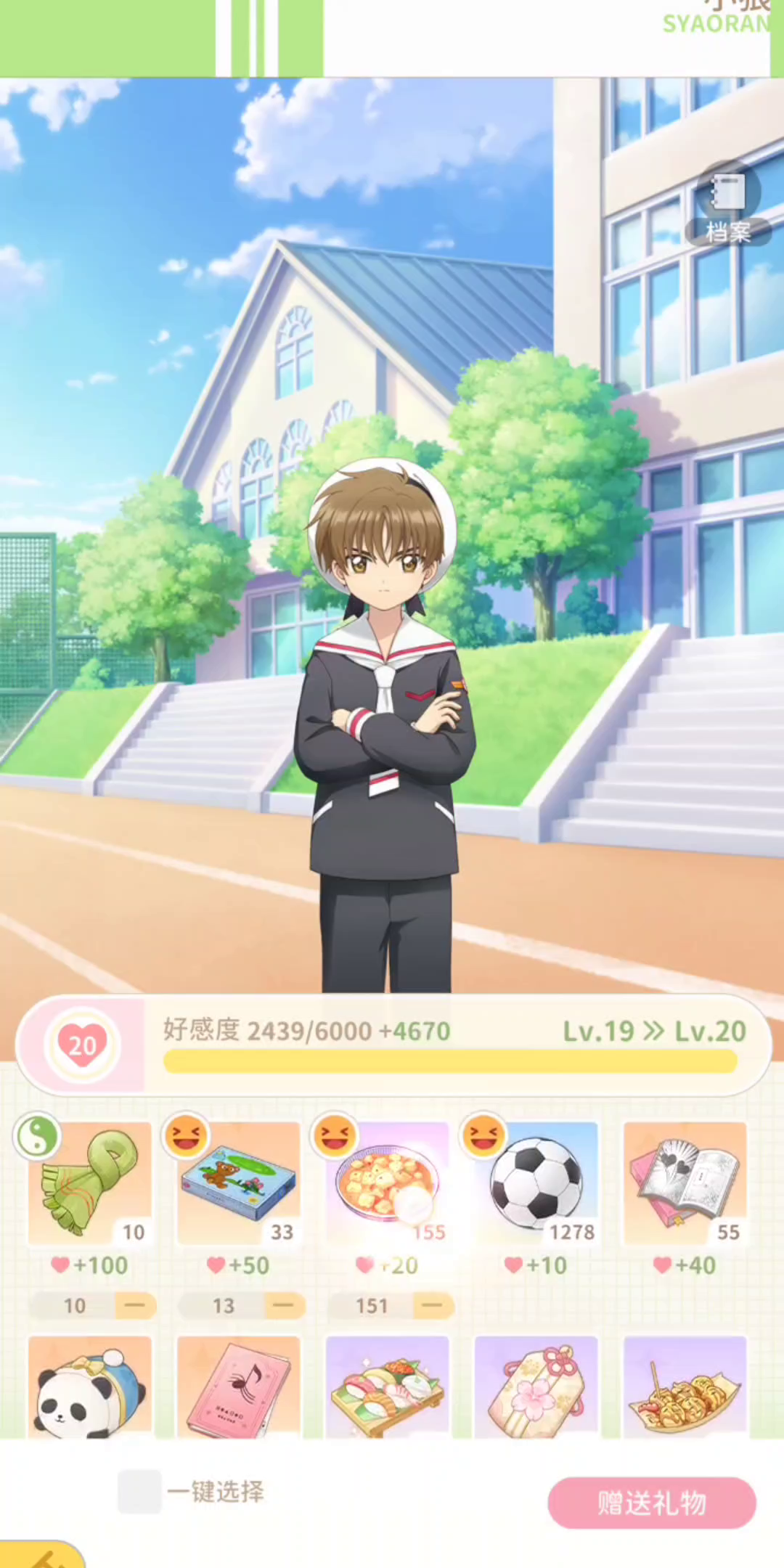Tap the 赠送礼物 send gift button
784x1568 pixels.
point(652,1503)
